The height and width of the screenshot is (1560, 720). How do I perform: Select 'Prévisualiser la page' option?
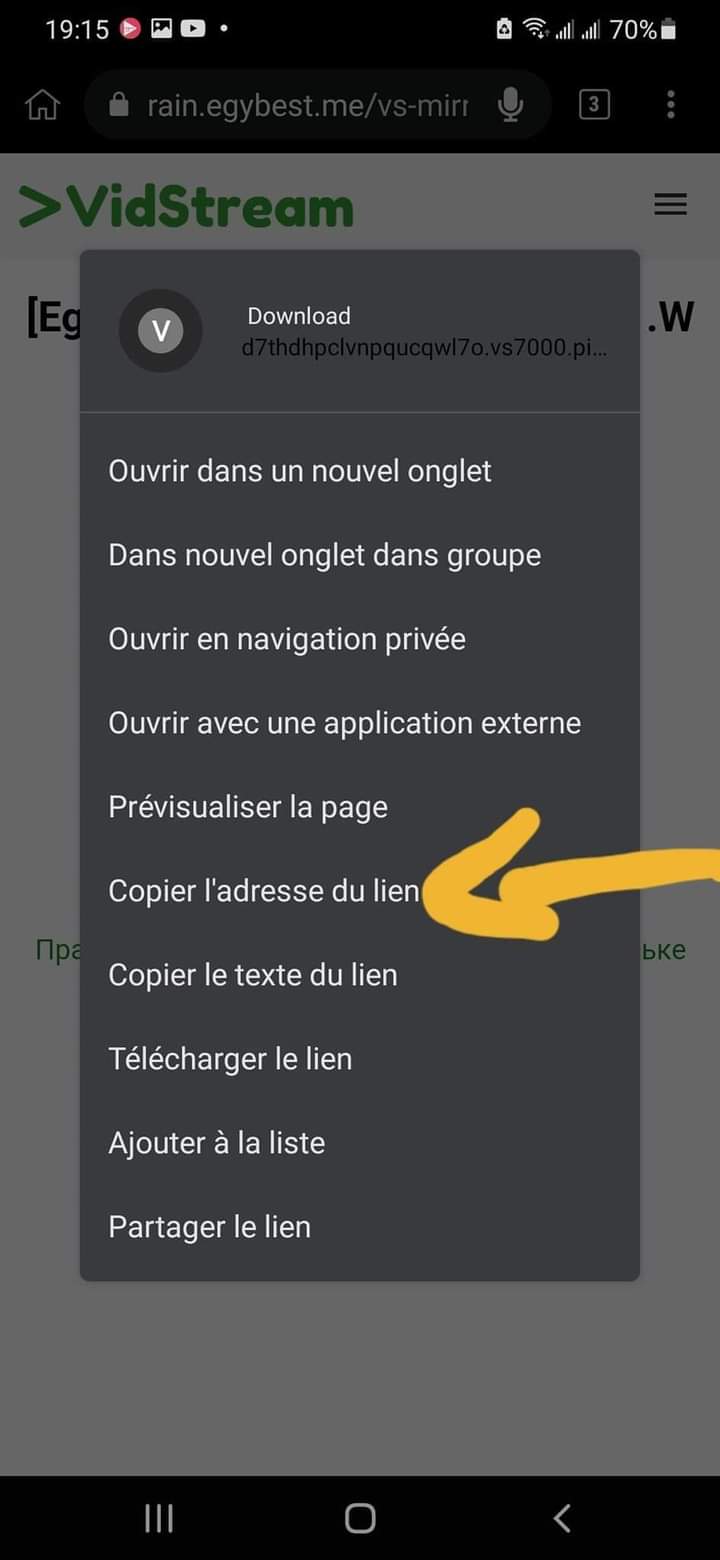point(248,807)
